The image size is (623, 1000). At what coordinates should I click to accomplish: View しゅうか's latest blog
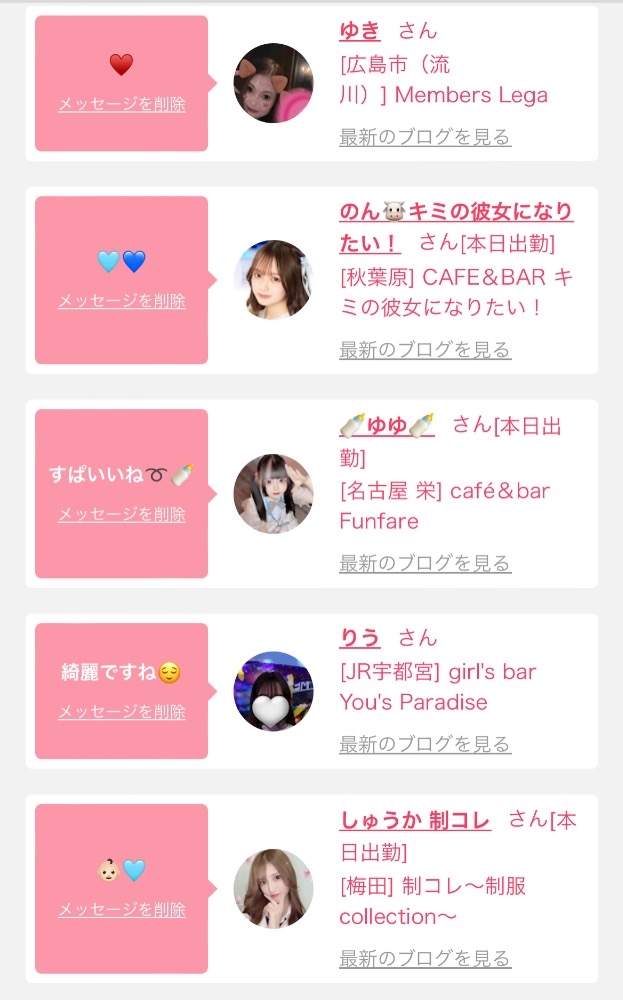pyautogui.click(x=425, y=959)
